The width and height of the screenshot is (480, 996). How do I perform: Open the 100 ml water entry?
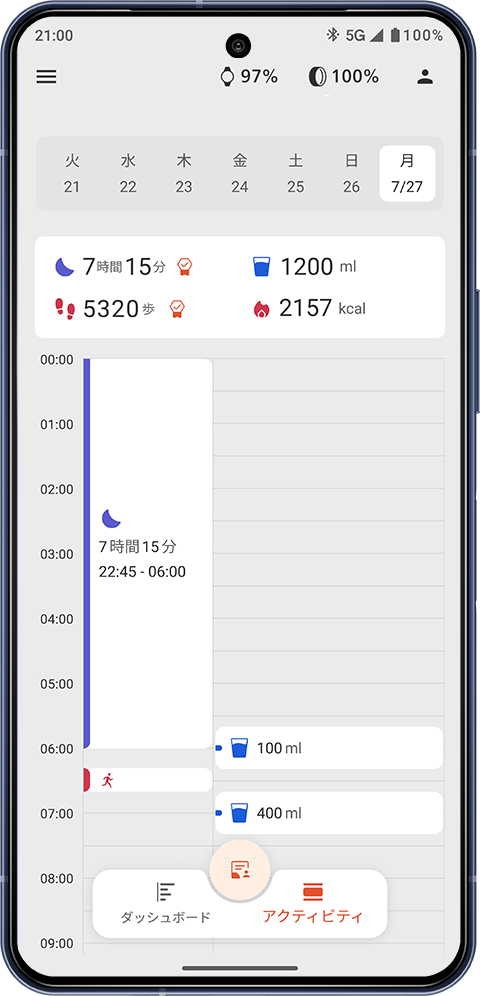tap(329, 748)
